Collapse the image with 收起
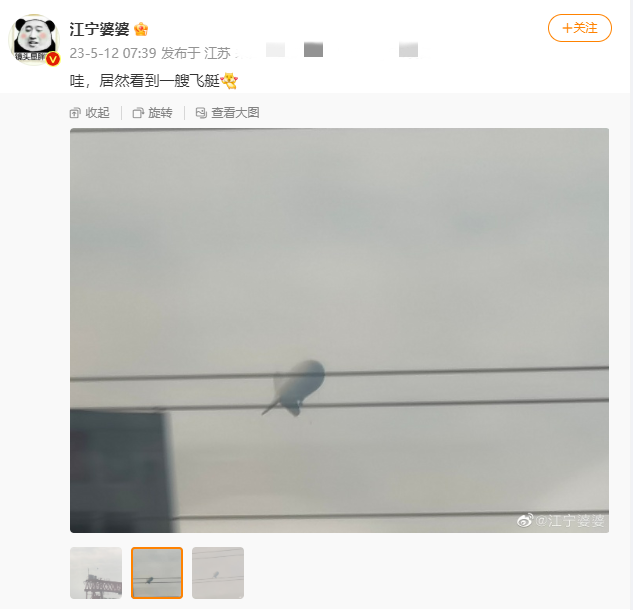633x610 pixels. 90,113
